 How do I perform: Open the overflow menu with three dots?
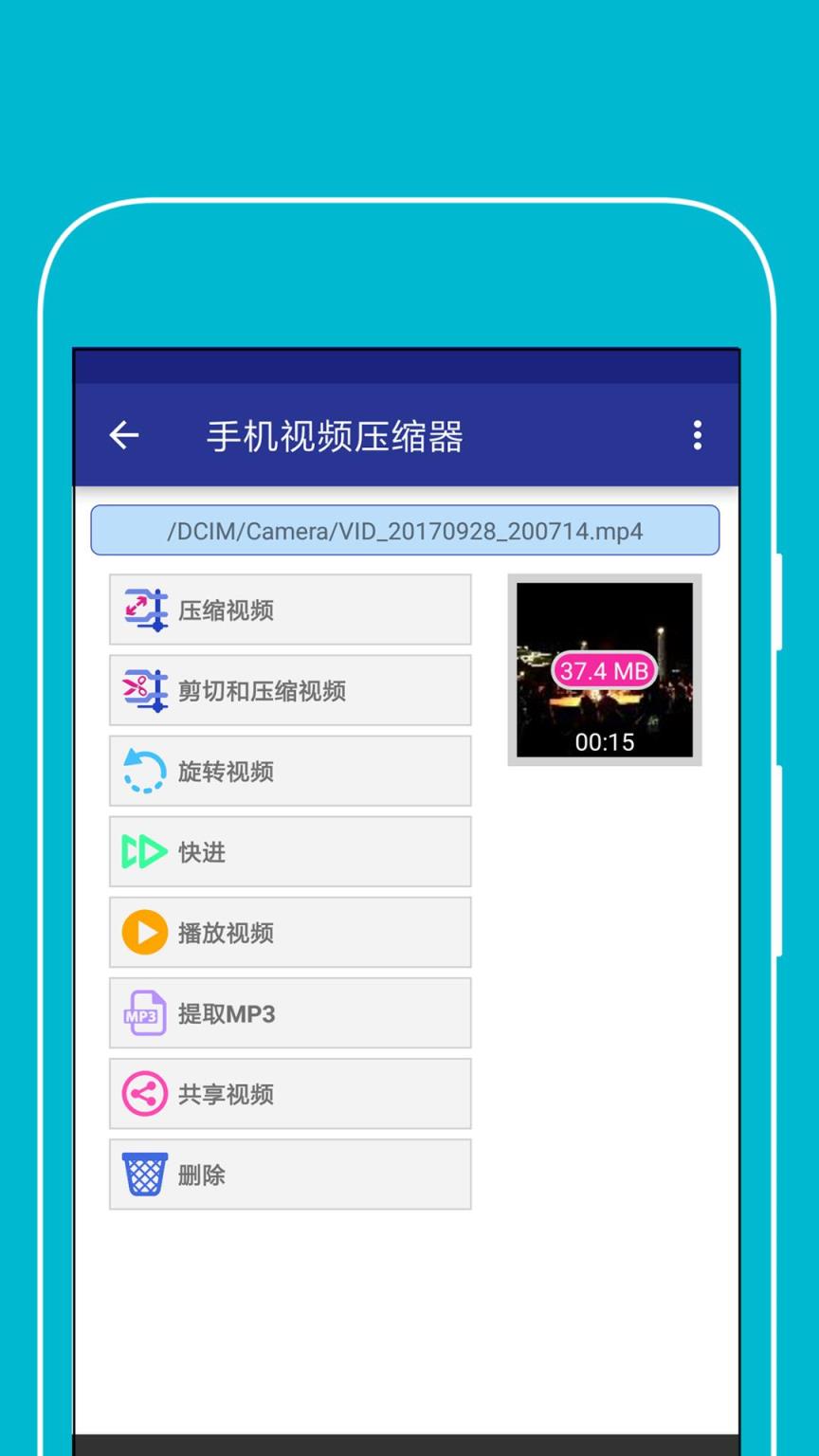tap(697, 435)
